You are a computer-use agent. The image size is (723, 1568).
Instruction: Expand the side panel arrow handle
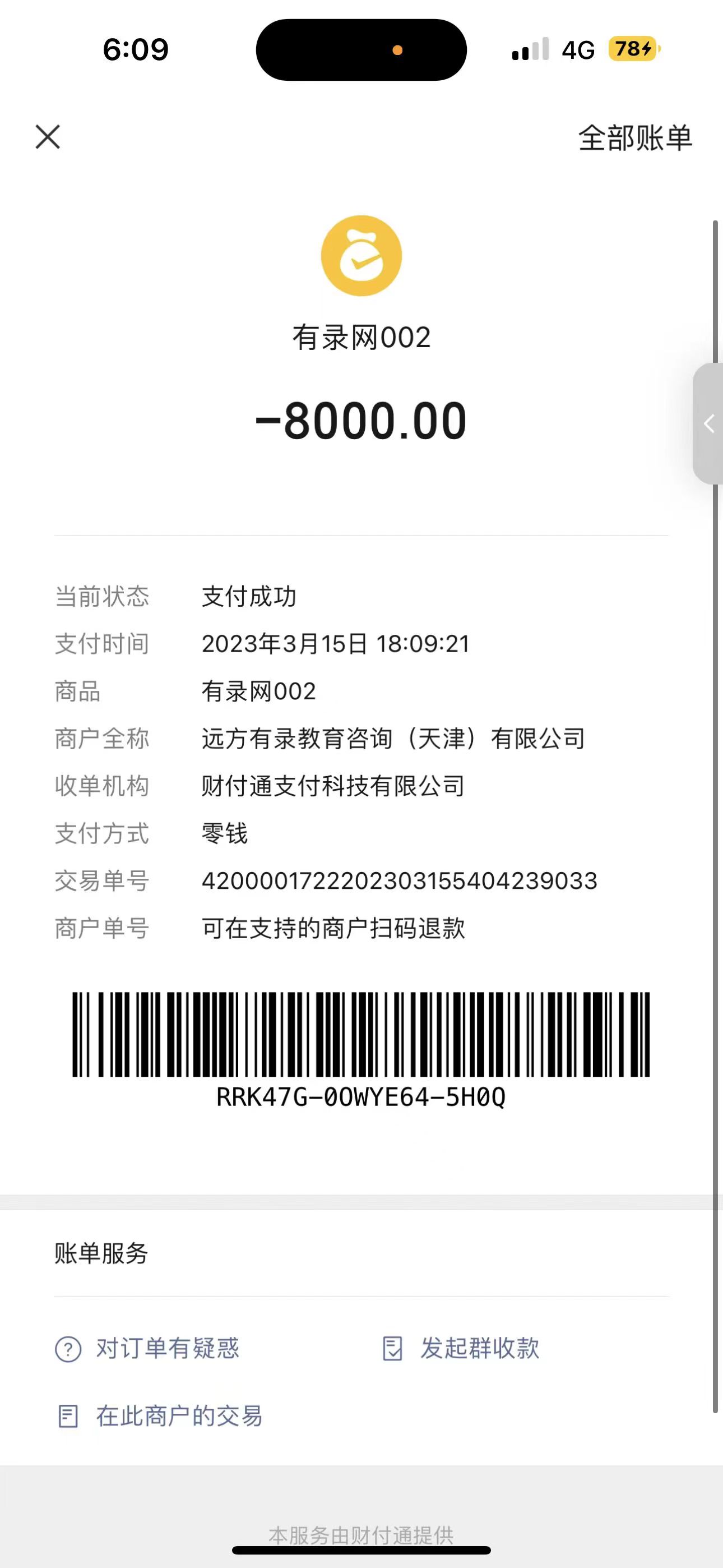tap(709, 423)
